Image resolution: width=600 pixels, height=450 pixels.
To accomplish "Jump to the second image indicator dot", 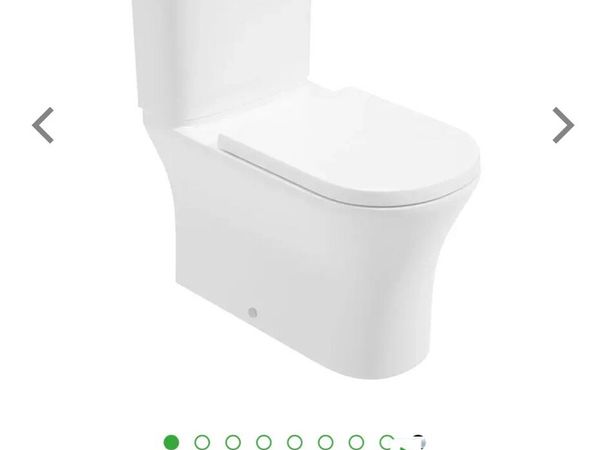I will coord(202,442).
